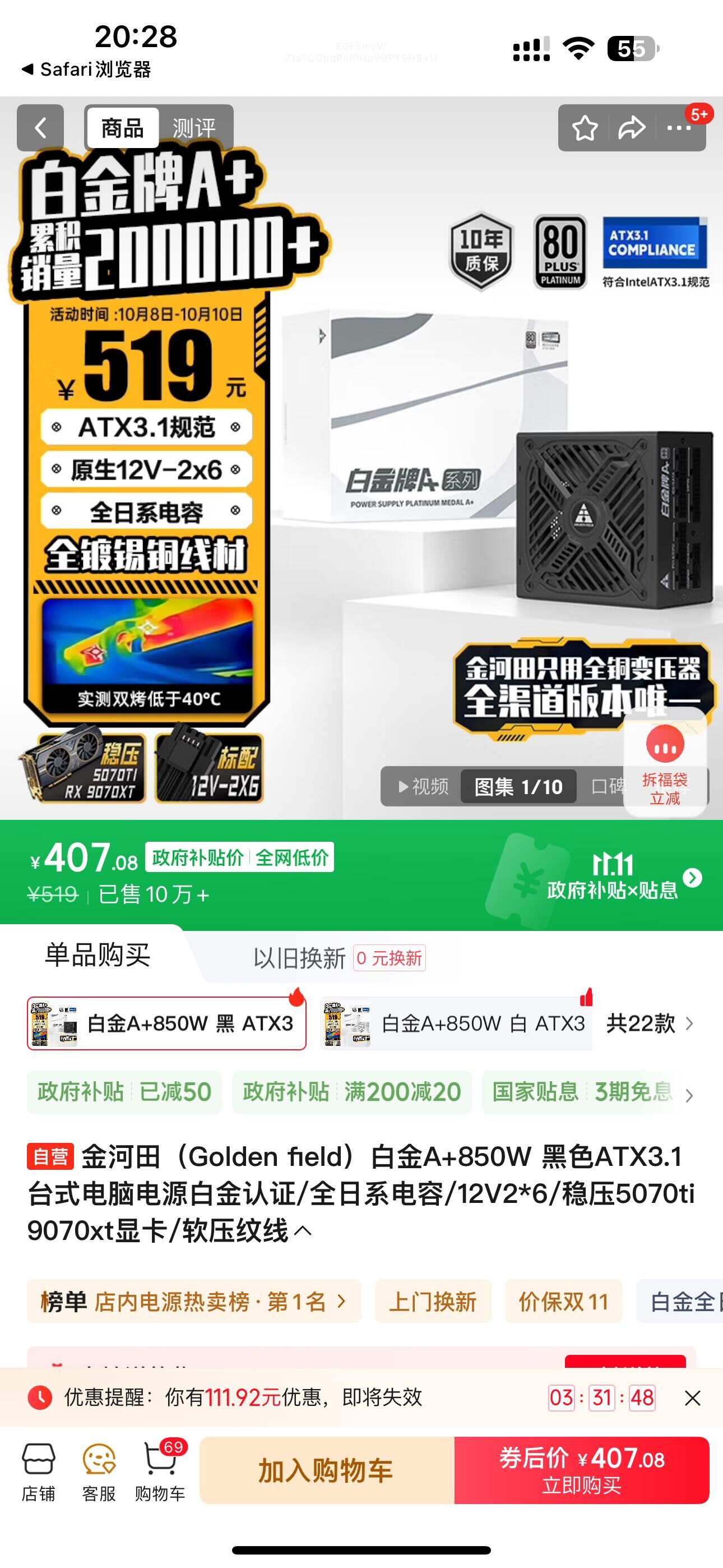Image resolution: width=723 pixels, height=1568 pixels.
Task: Open the 政府补贴 已减50 coupon chip
Action: tap(124, 1092)
